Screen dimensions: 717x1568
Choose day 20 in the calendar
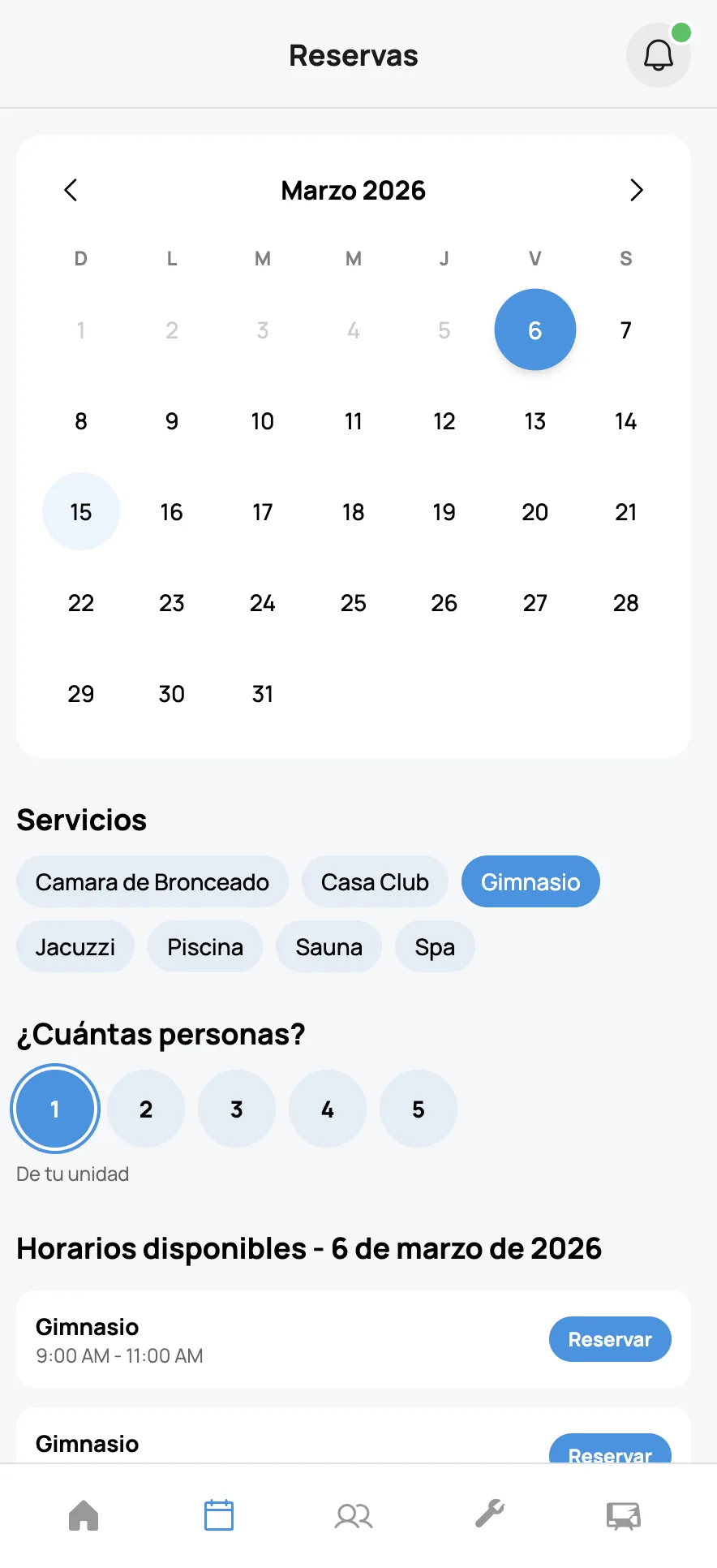tap(535, 511)
